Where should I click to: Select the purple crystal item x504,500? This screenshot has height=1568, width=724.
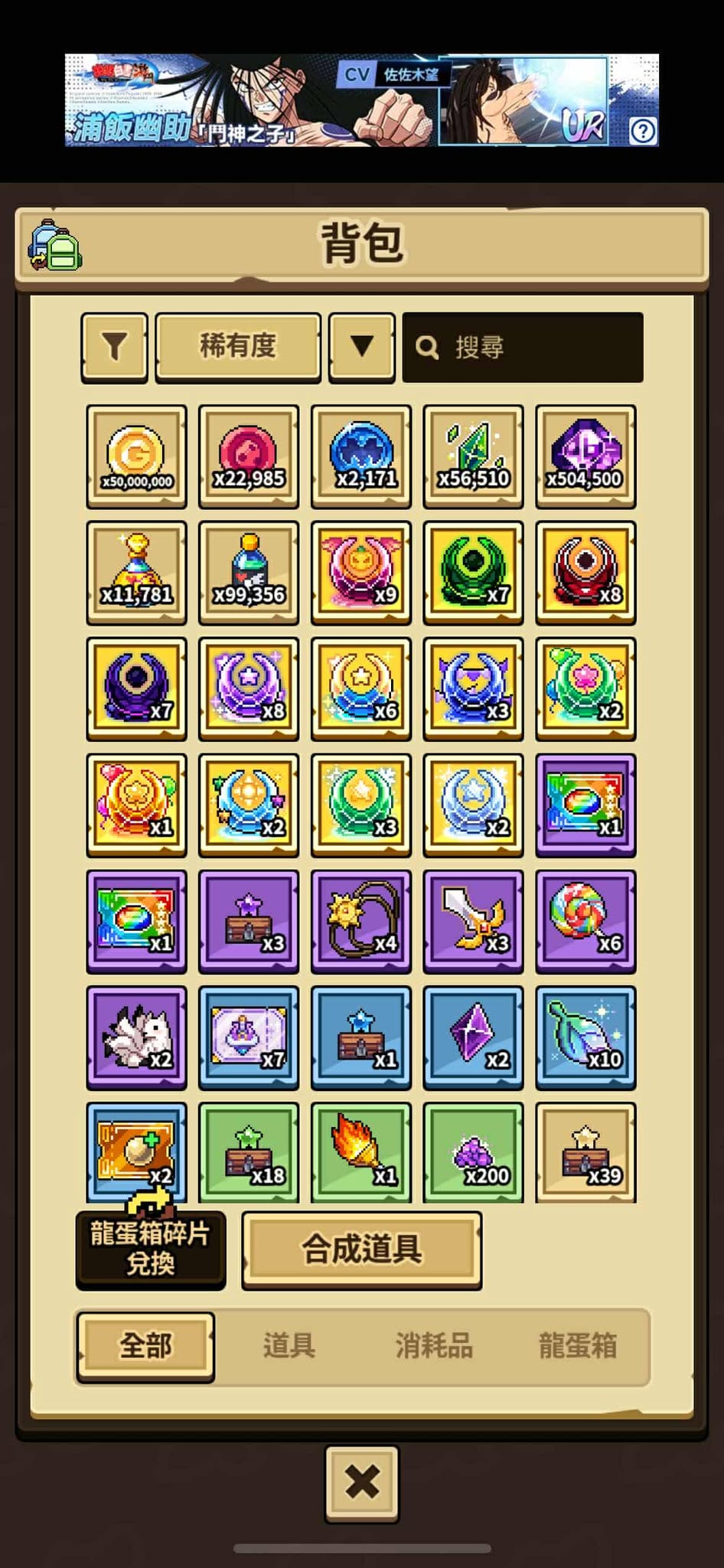click(585, 456)
